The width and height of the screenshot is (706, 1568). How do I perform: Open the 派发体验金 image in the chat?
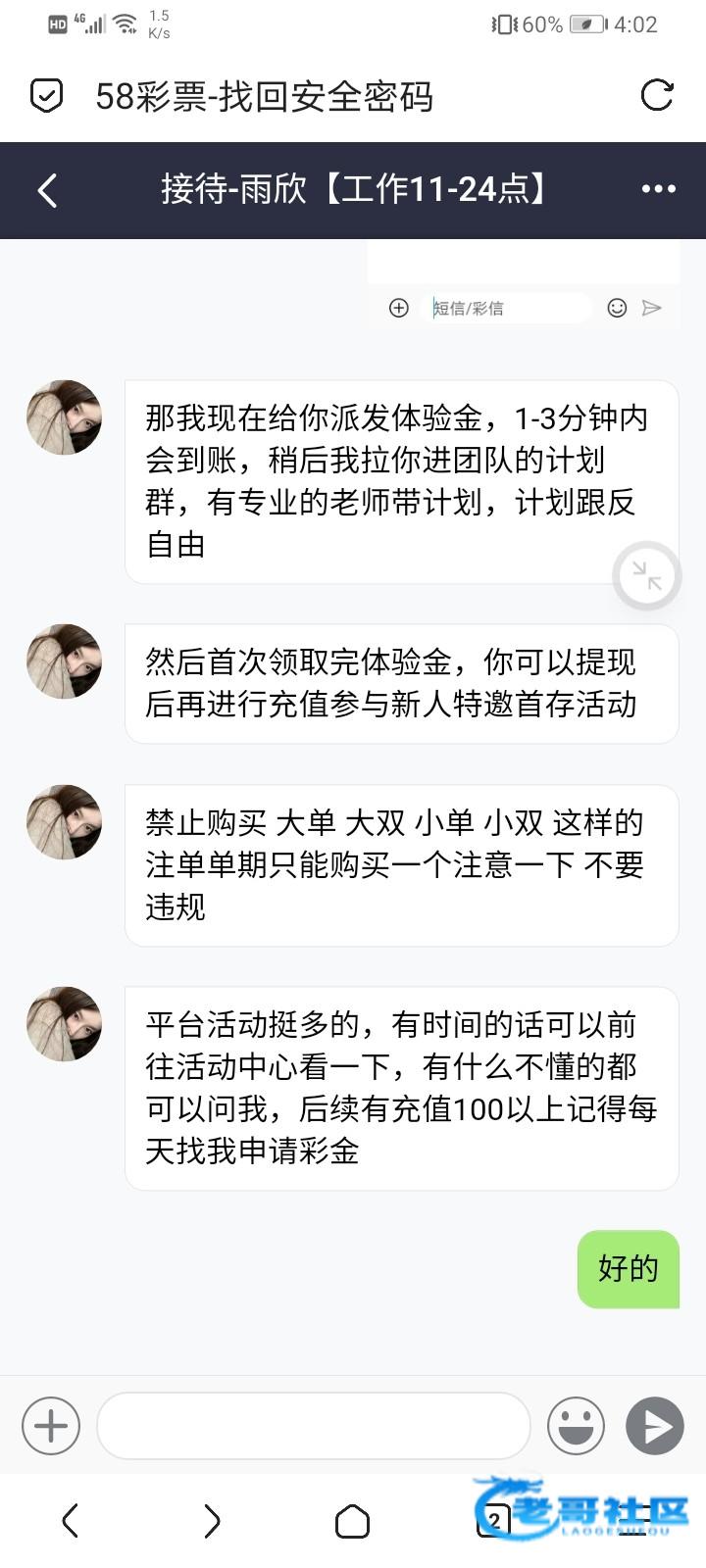click(524, 284)
